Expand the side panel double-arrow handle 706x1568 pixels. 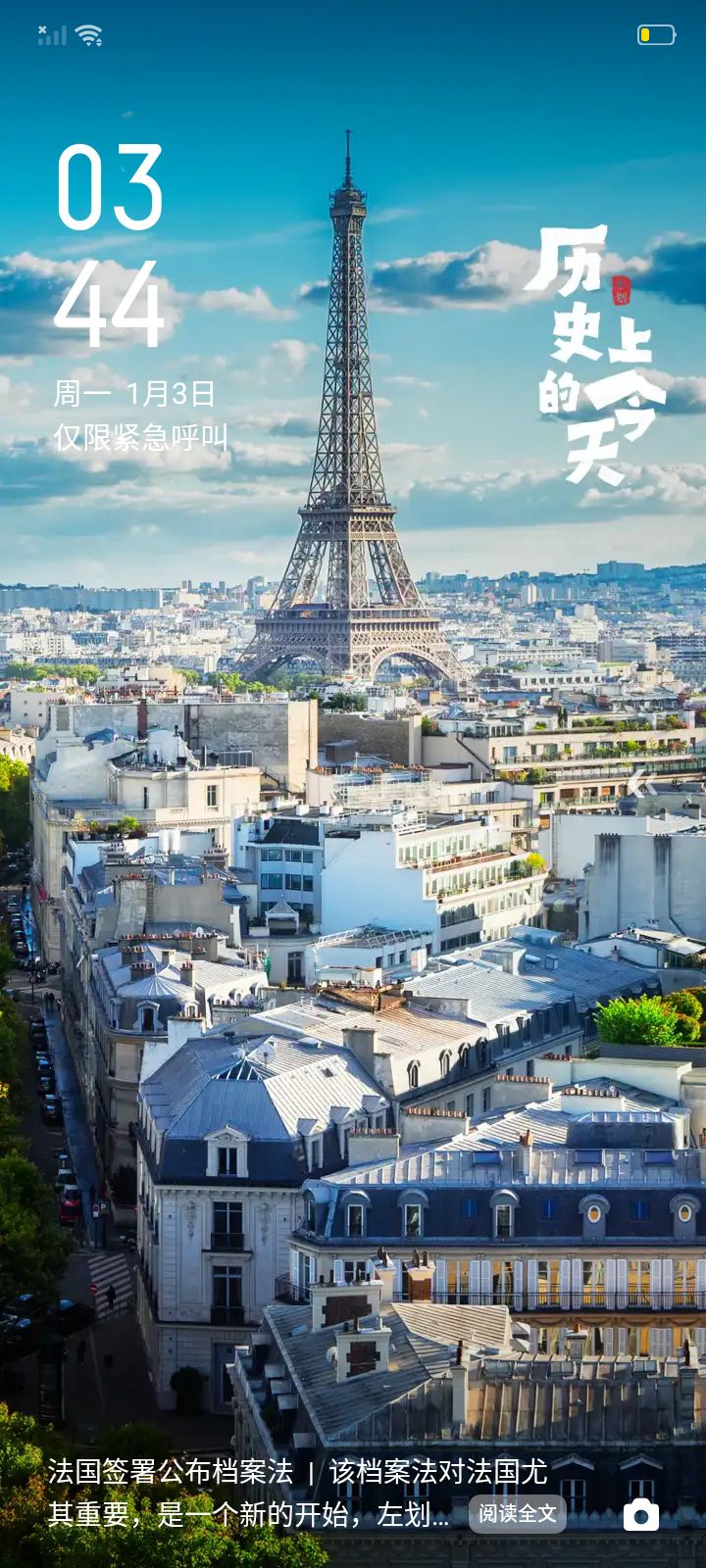641,784
